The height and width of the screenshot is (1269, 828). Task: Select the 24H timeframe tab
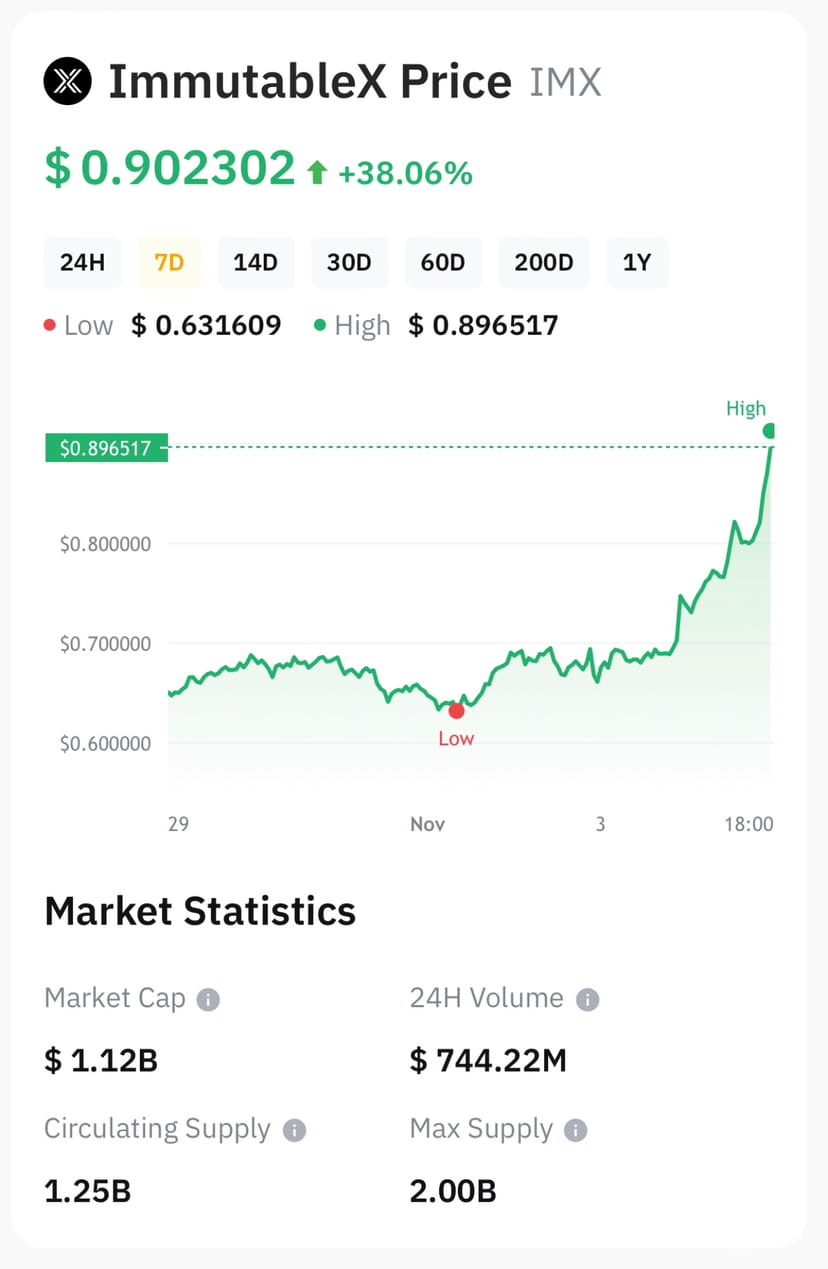(x=82, y=262)
